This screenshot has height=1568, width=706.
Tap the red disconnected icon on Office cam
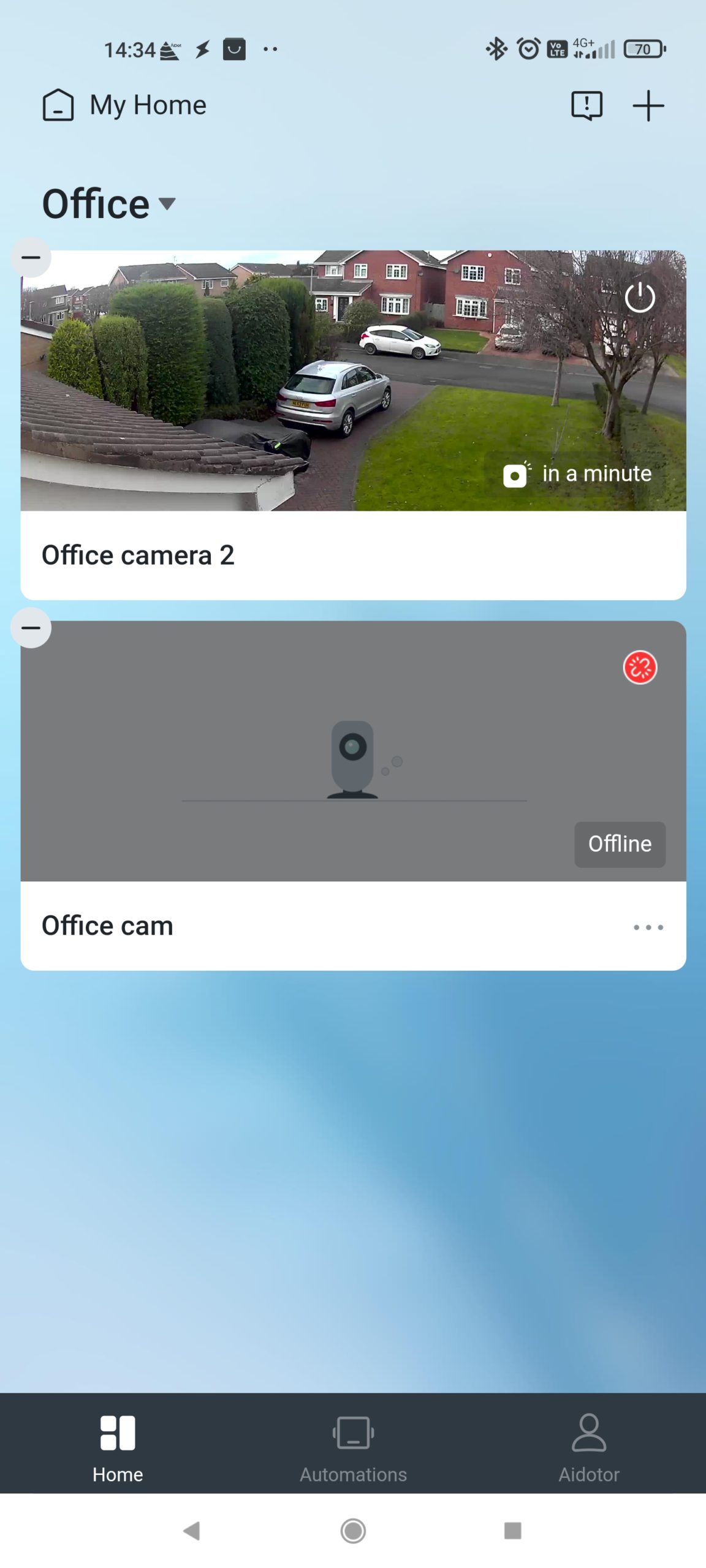tap(639, 668)
